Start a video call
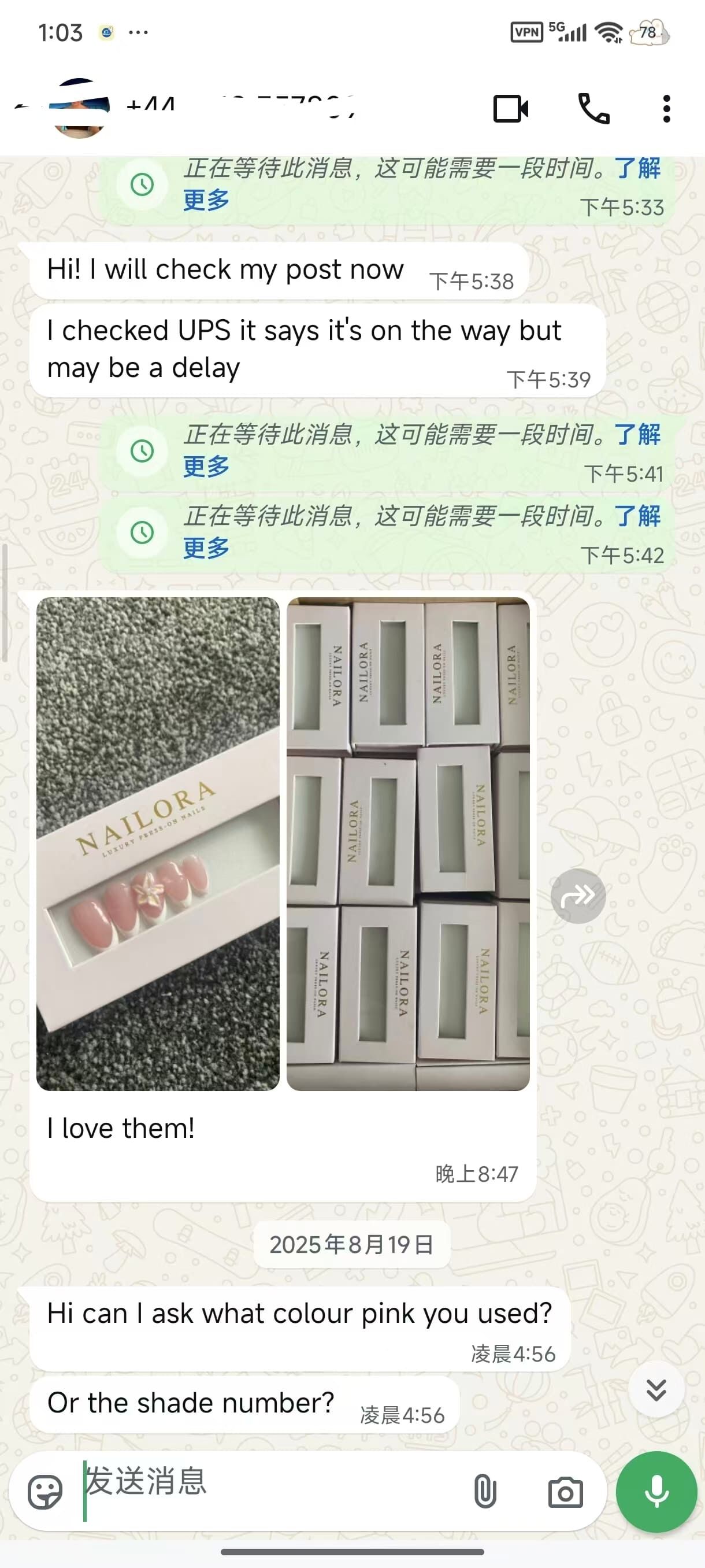This screenshot has height=1568, width=705. (x=510, y=109)
